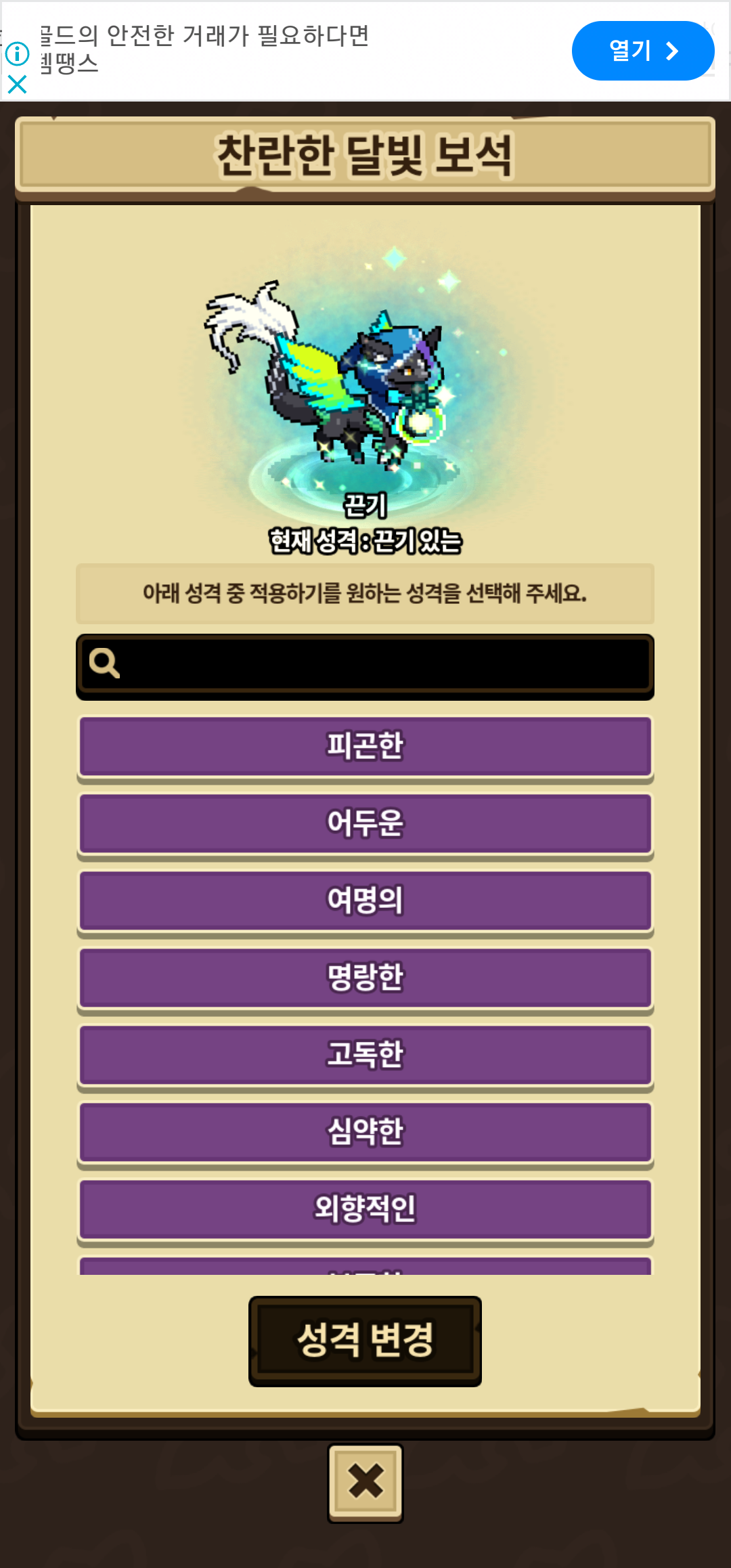Dismiss the ad banner with its X icon

[17, 85]
